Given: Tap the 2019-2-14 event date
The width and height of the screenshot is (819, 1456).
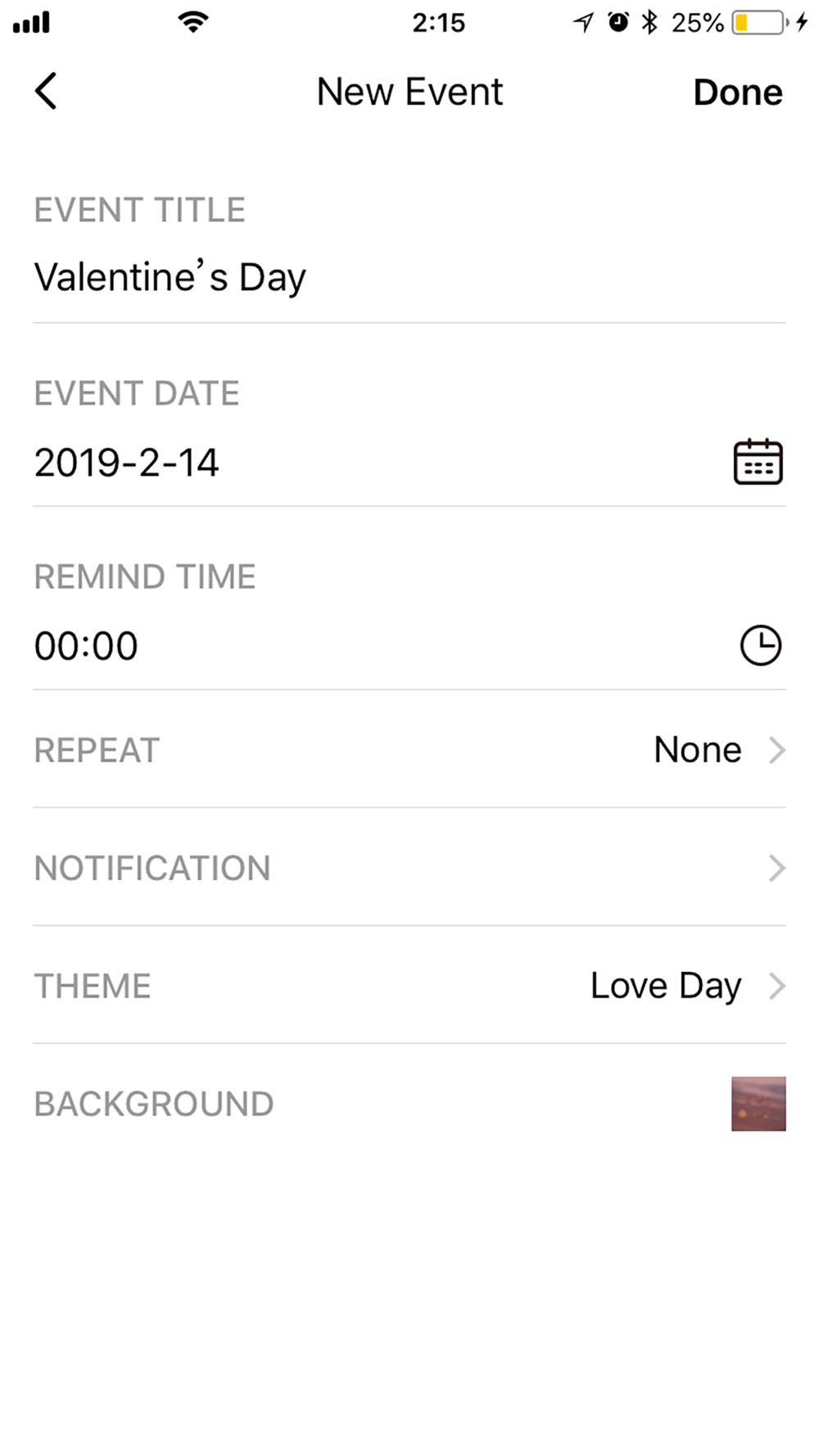Looking at the screenshot, I should pos(127,463).
